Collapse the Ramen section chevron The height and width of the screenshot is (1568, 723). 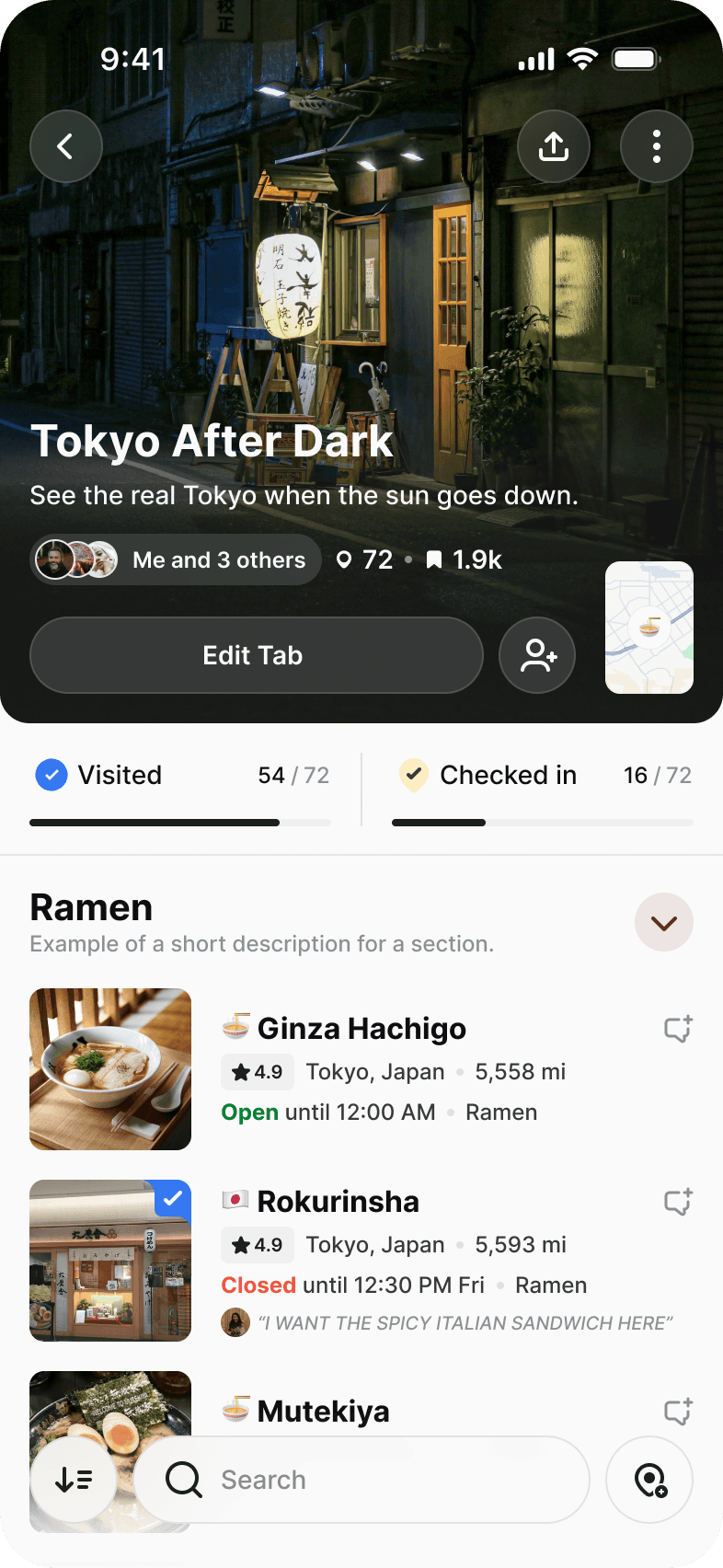(663, 922)
